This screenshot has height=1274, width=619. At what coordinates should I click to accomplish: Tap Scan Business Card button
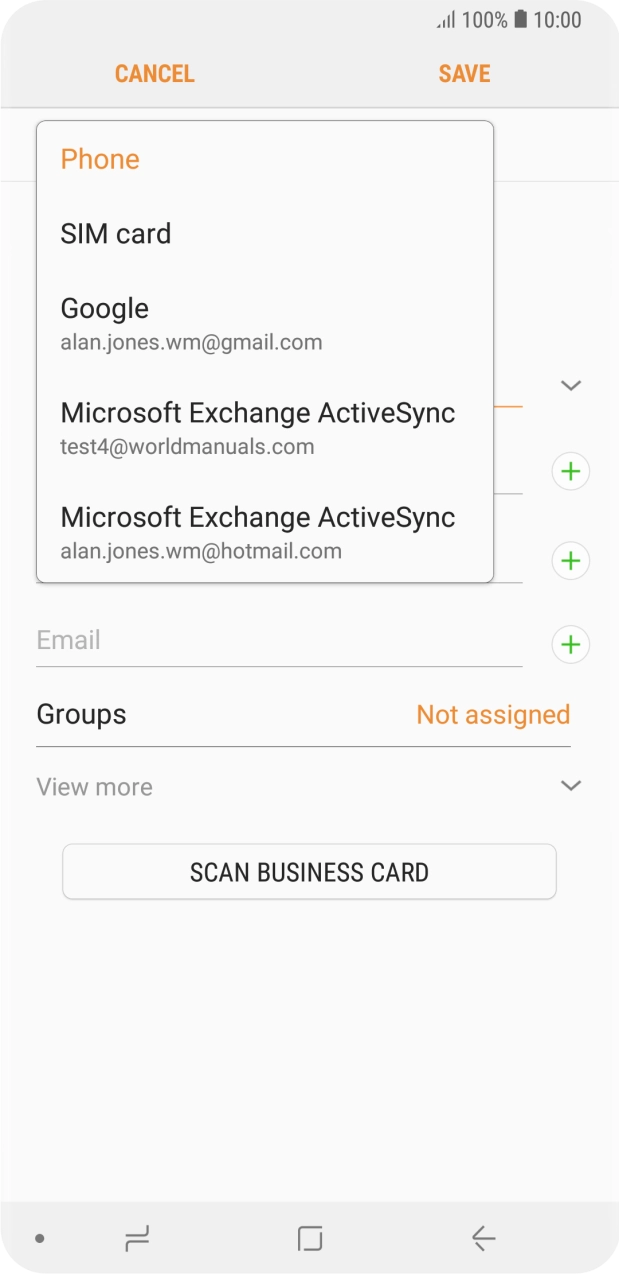click(x=309, y=872)
